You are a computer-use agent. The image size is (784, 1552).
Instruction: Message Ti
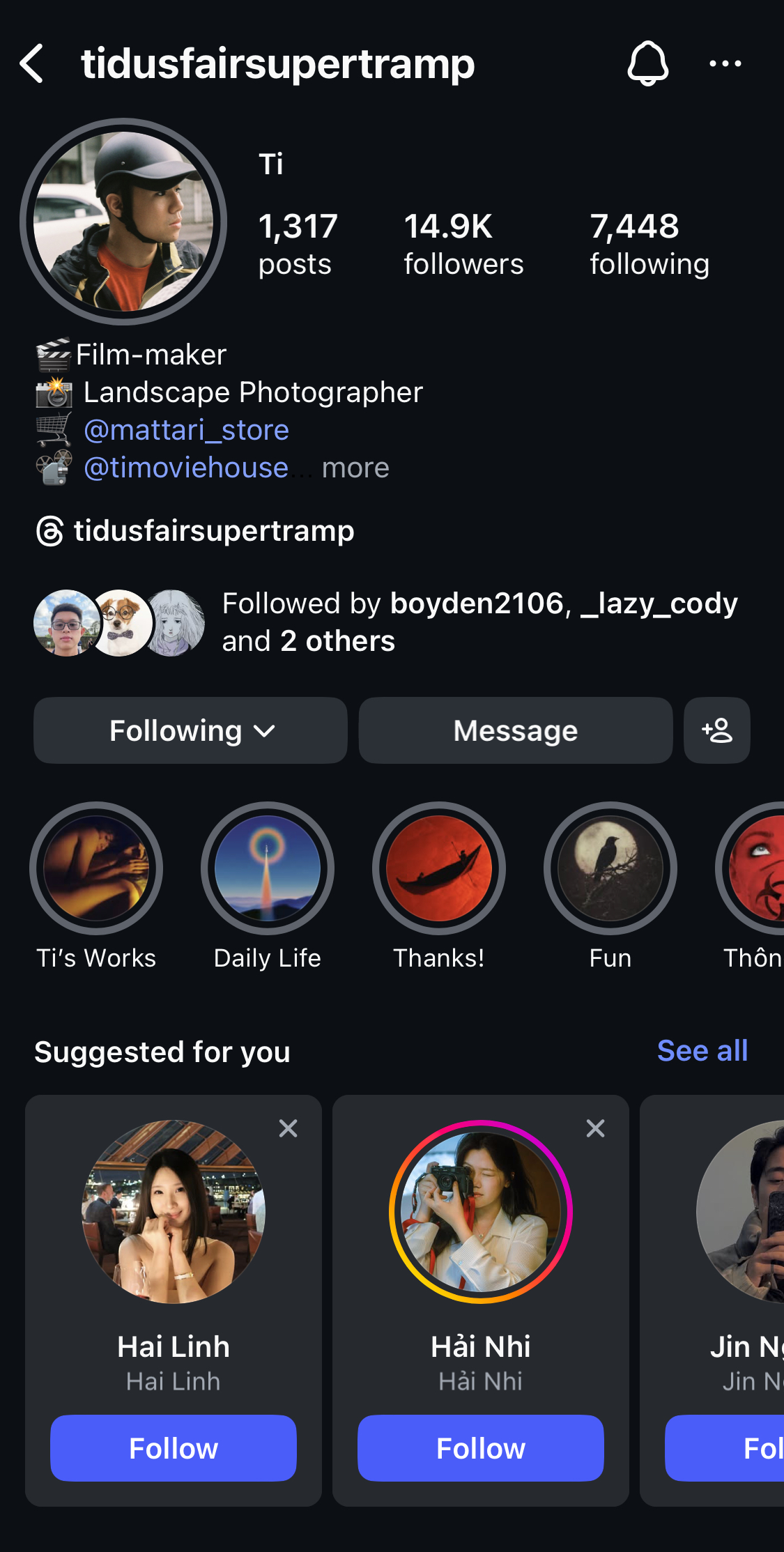515,730
